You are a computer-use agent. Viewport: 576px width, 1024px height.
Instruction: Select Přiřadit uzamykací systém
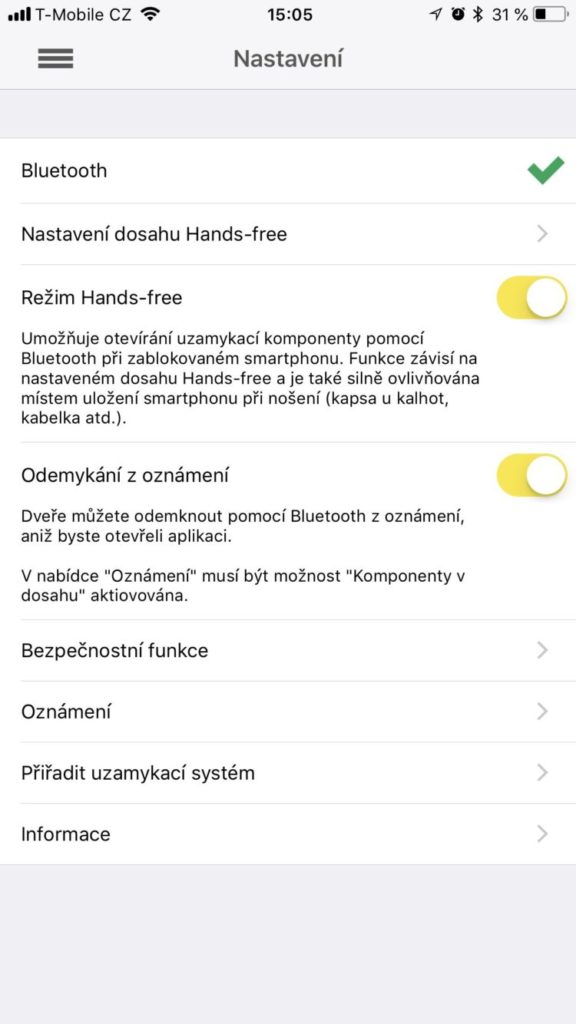[288, 773]
